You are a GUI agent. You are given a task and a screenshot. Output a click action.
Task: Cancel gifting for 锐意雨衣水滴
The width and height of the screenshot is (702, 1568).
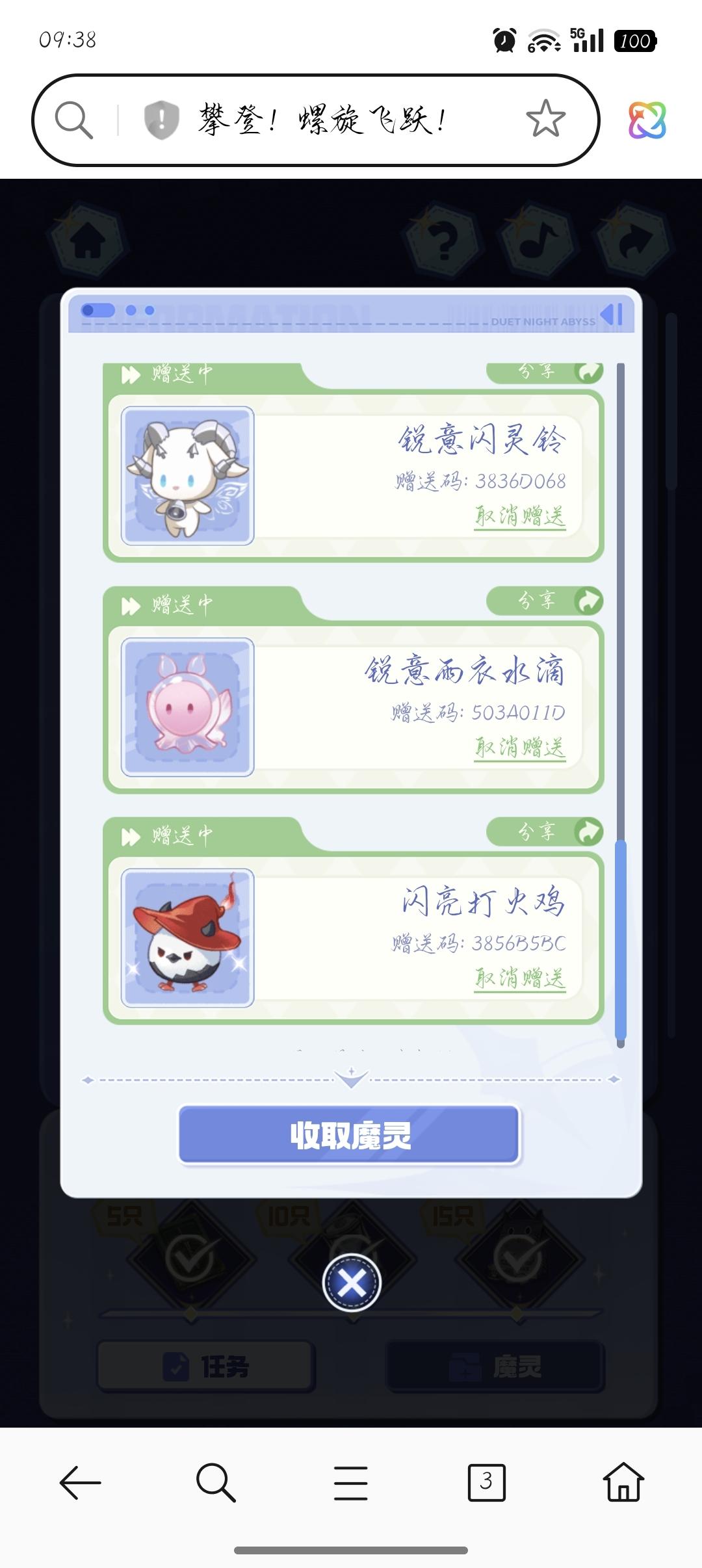tap(519, 747)
